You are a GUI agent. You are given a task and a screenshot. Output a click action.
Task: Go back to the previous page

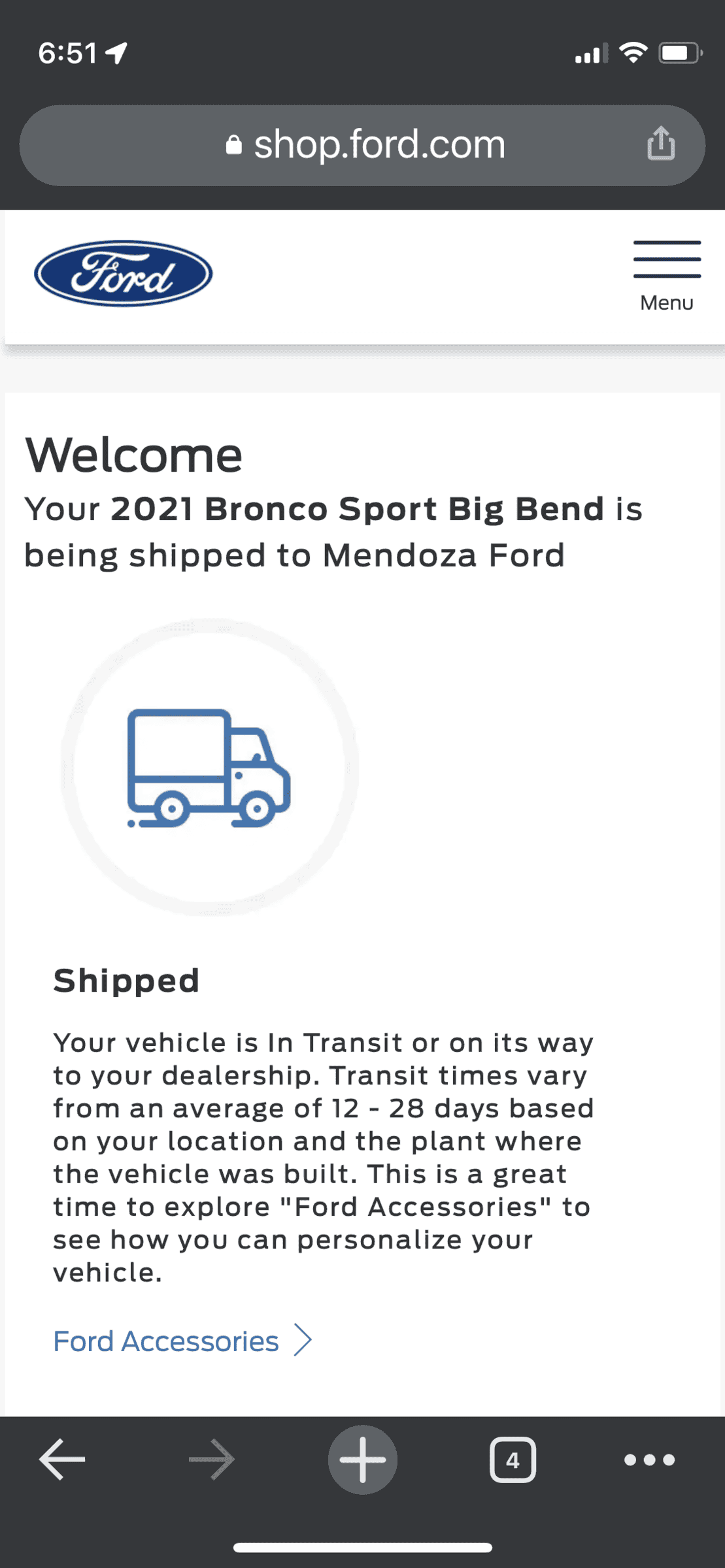62,1459
